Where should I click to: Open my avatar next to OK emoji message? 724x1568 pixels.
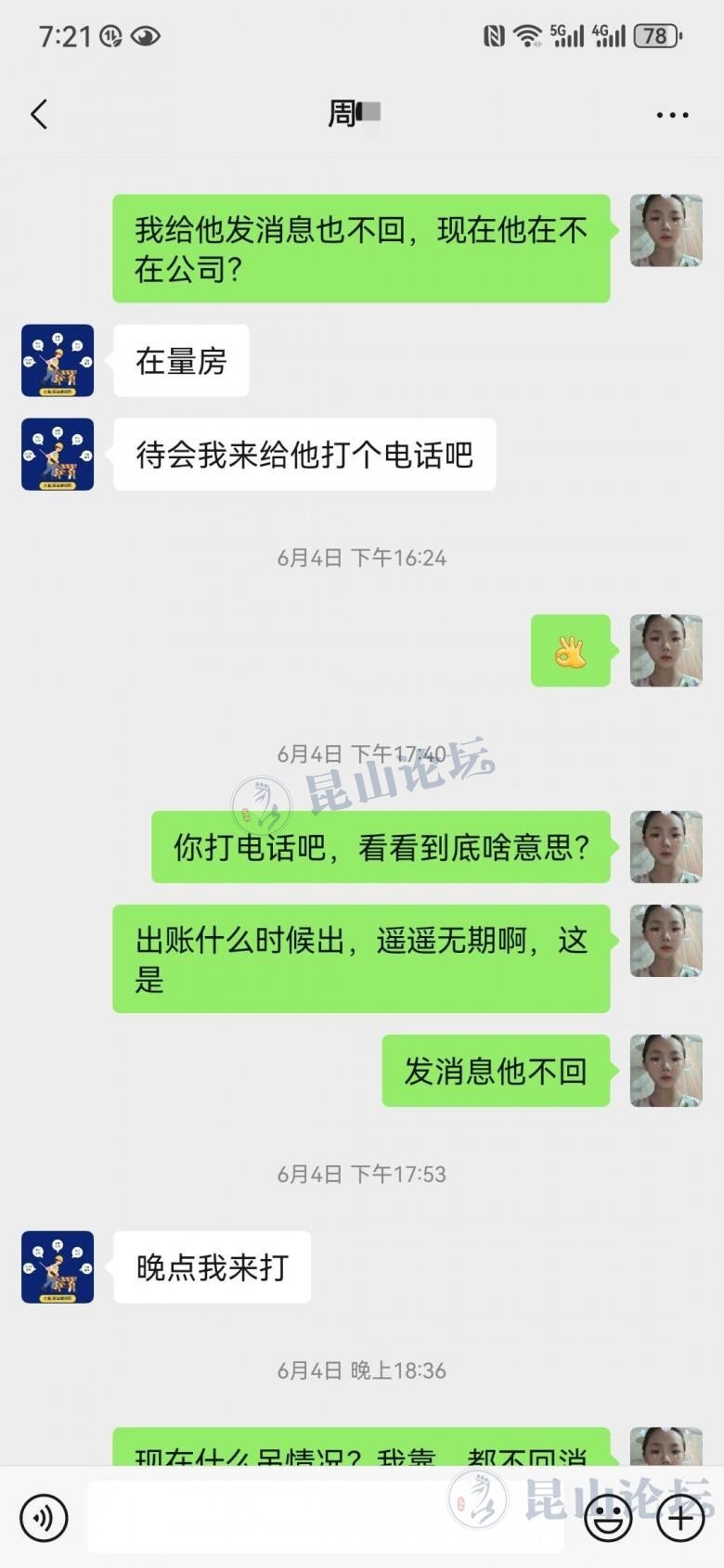[x=666, y=650]
